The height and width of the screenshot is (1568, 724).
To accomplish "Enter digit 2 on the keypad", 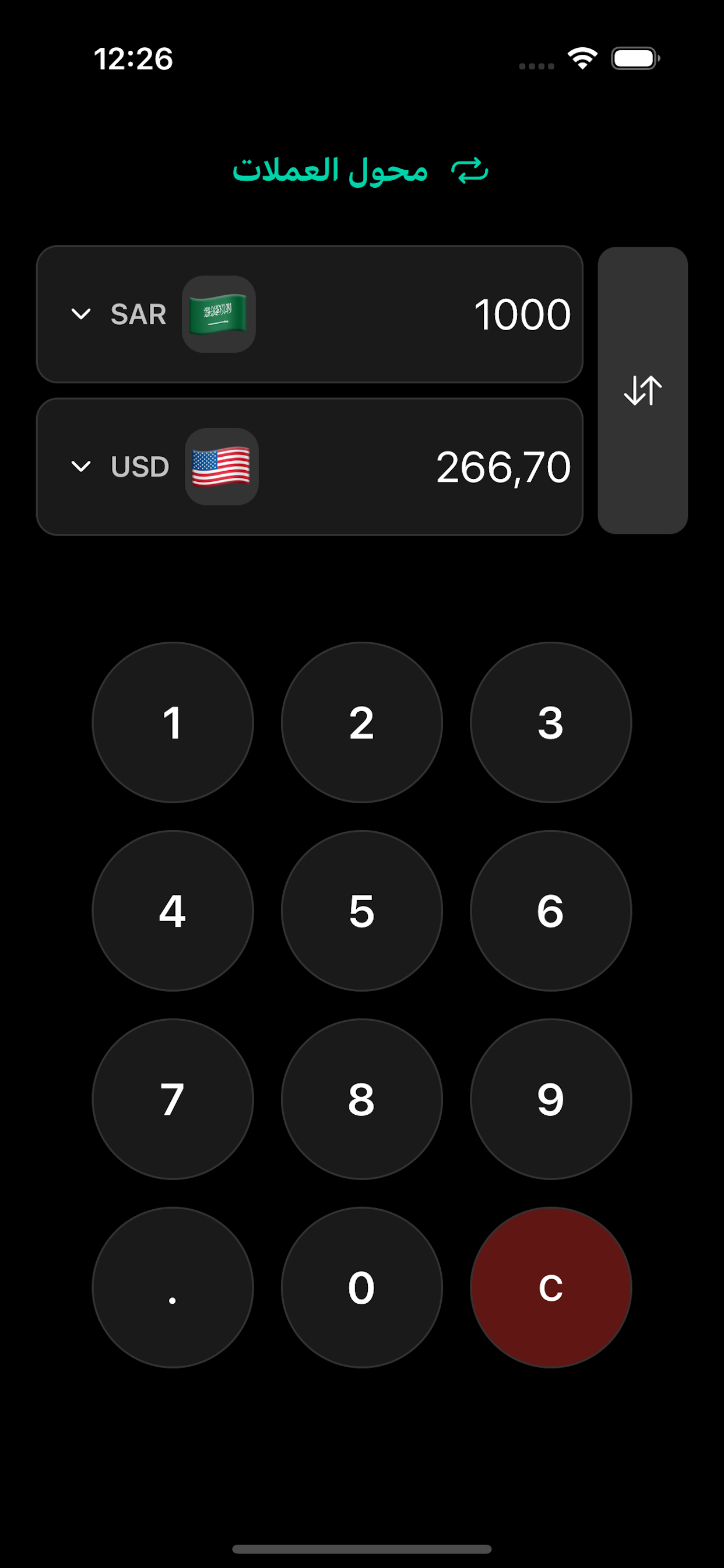I will pos(361,723).
